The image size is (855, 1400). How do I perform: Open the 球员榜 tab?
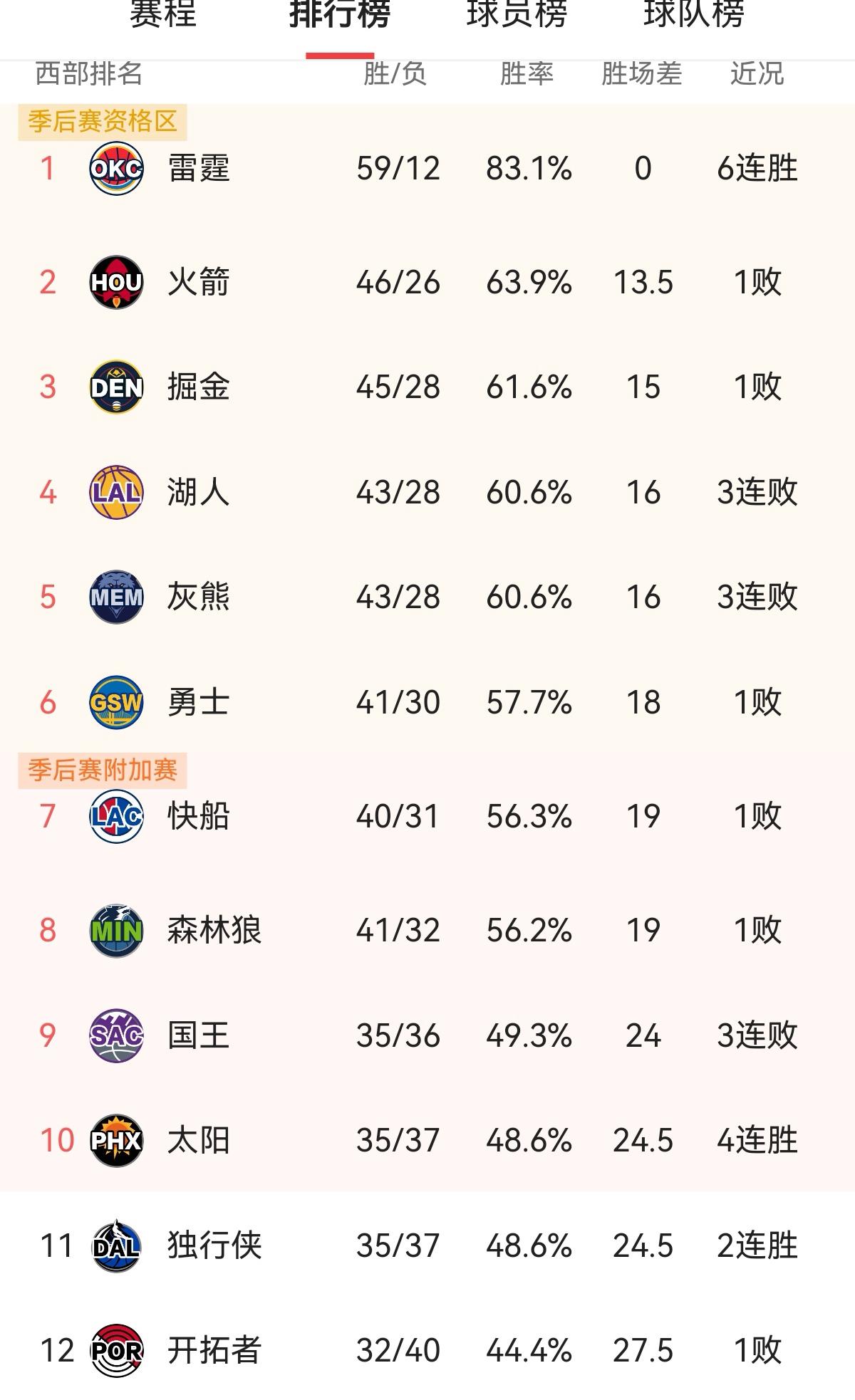pyautogui.click(x=517, y=14)
